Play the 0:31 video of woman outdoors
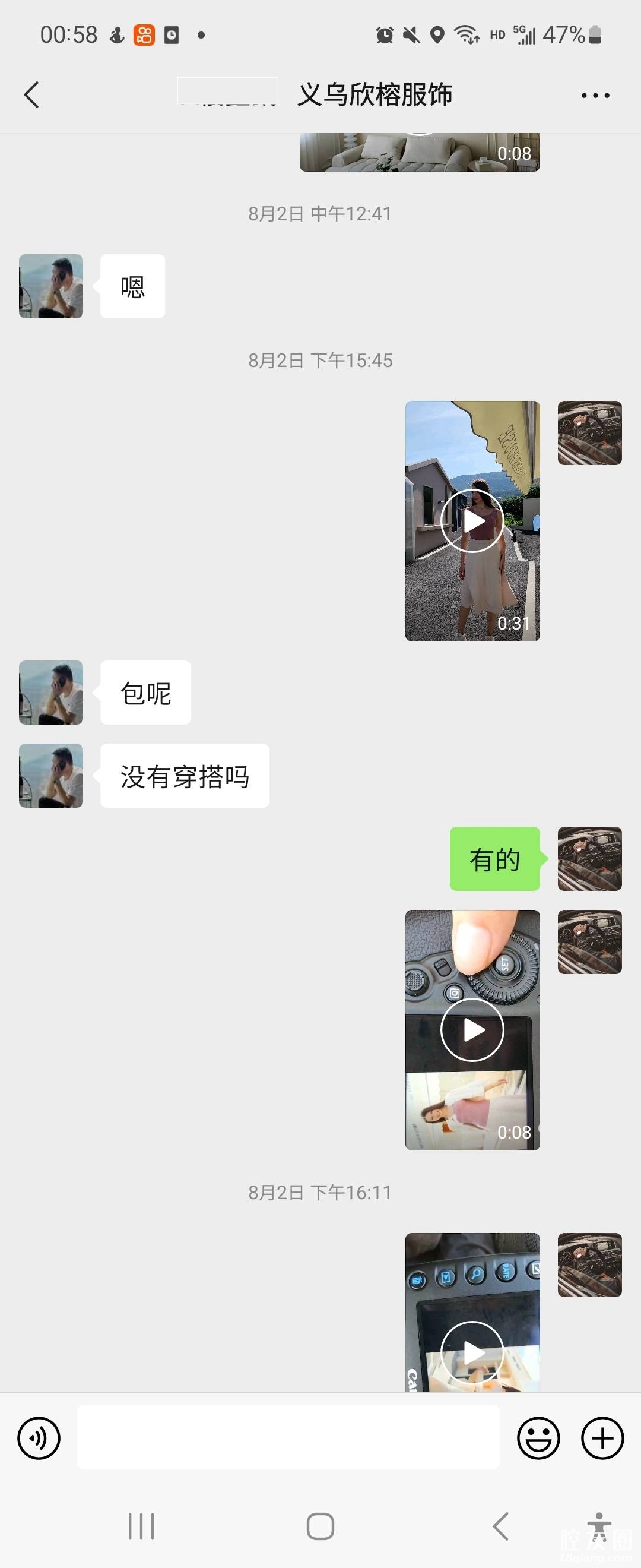Screen dimensions: 641x1568 pos(472,521)
